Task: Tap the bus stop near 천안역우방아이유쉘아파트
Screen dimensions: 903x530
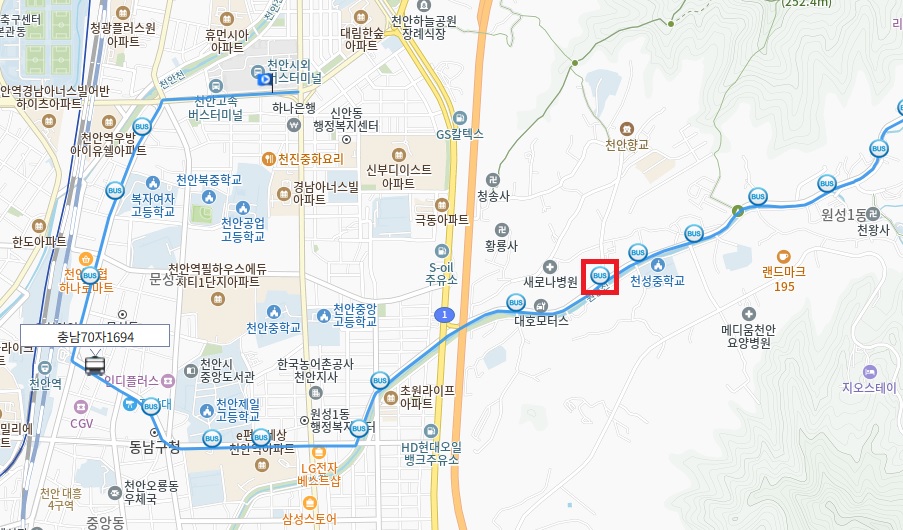Action: coord(142,127)
